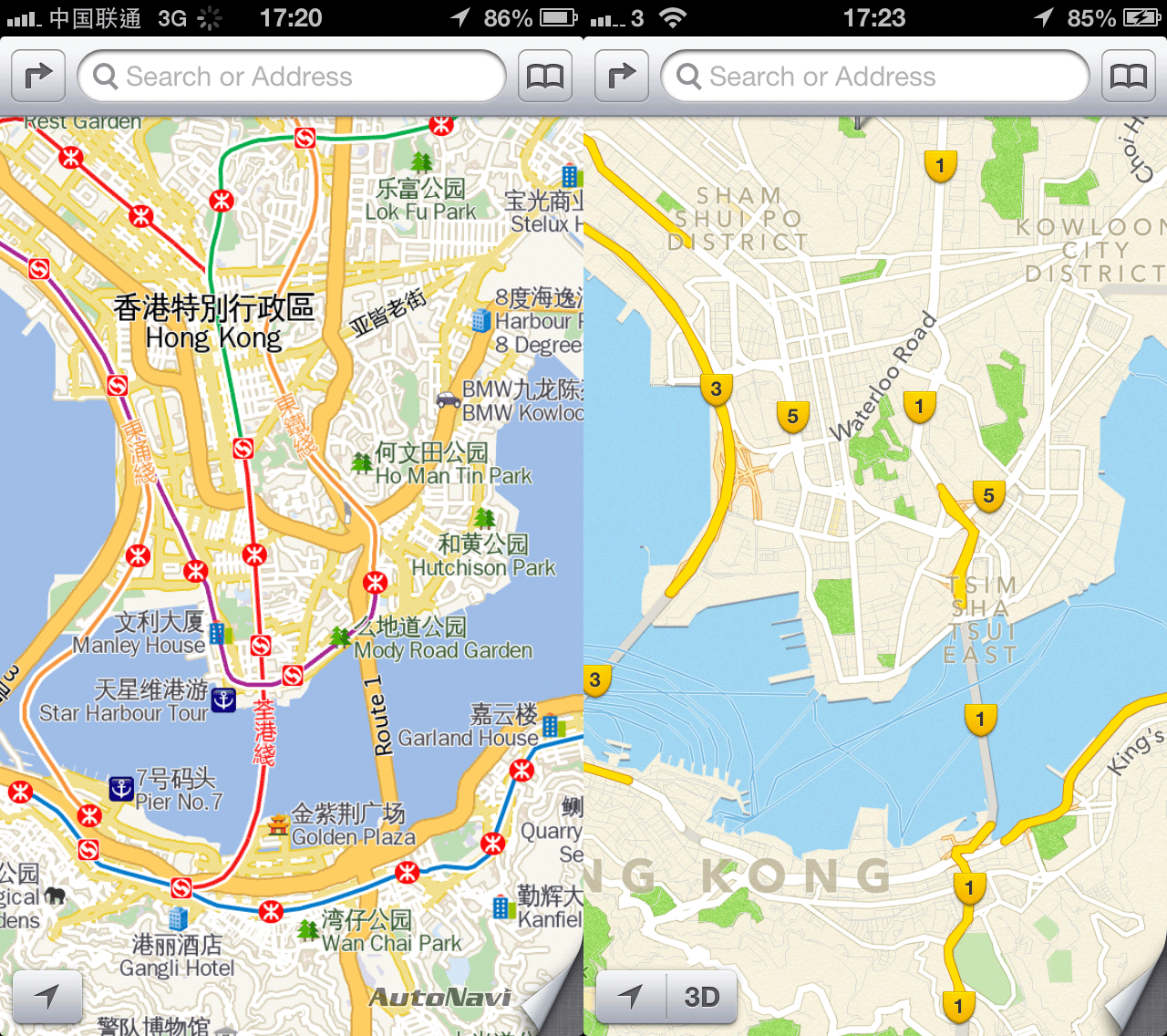Select the Star Harbour Tour pin
1167x1036 pixels.
point(223,699)
